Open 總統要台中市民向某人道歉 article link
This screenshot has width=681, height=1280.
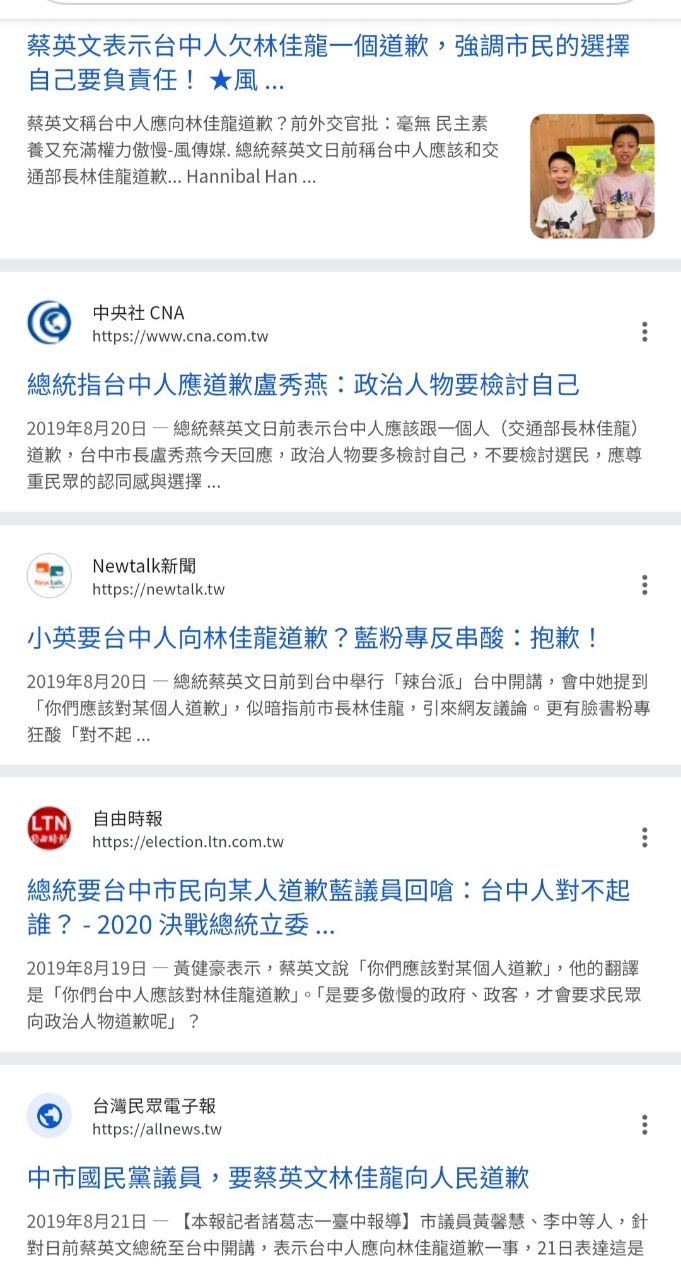click(x=328, y=907)
